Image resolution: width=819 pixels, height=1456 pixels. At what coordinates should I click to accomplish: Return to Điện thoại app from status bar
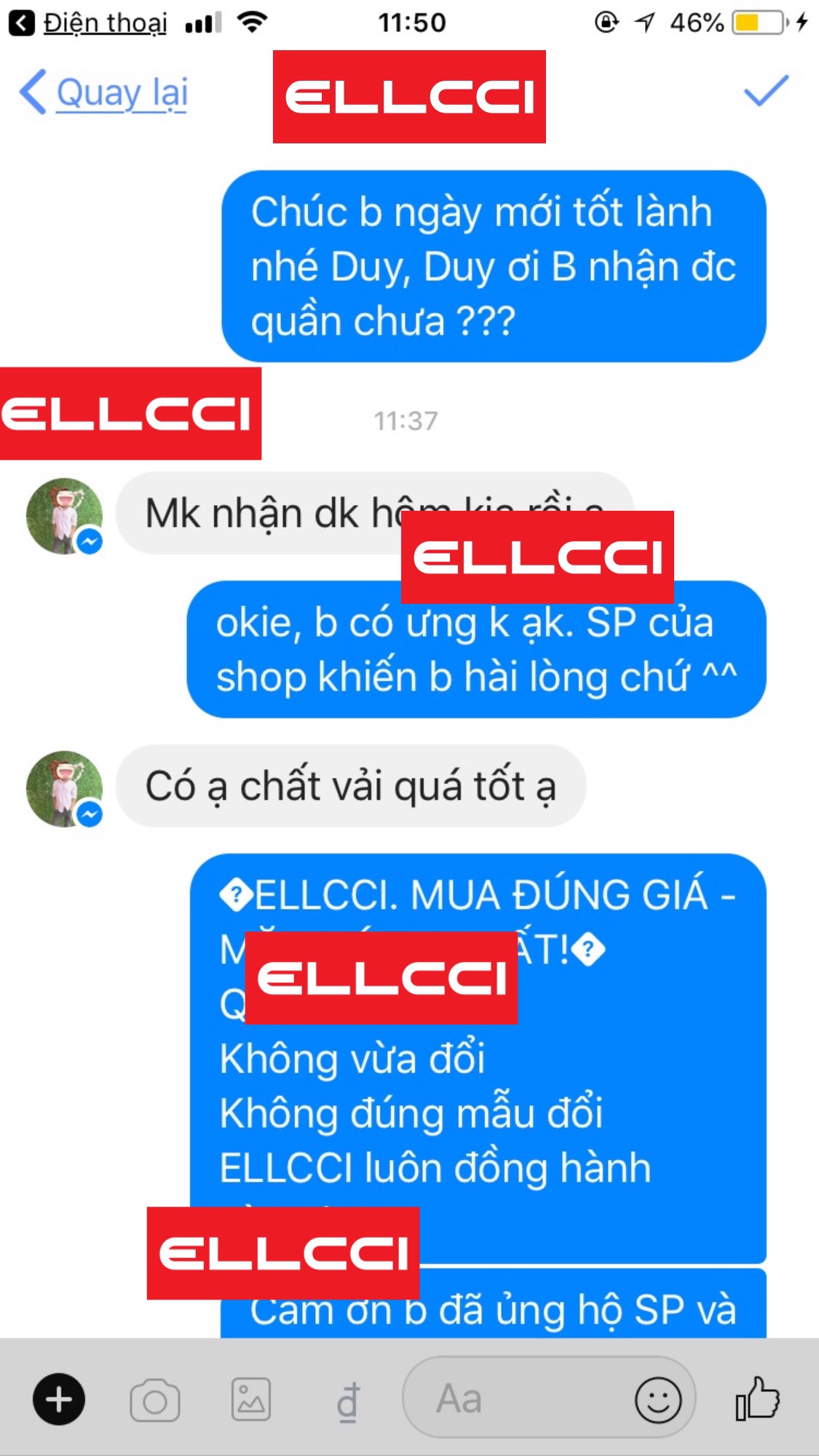coord(87,23)
